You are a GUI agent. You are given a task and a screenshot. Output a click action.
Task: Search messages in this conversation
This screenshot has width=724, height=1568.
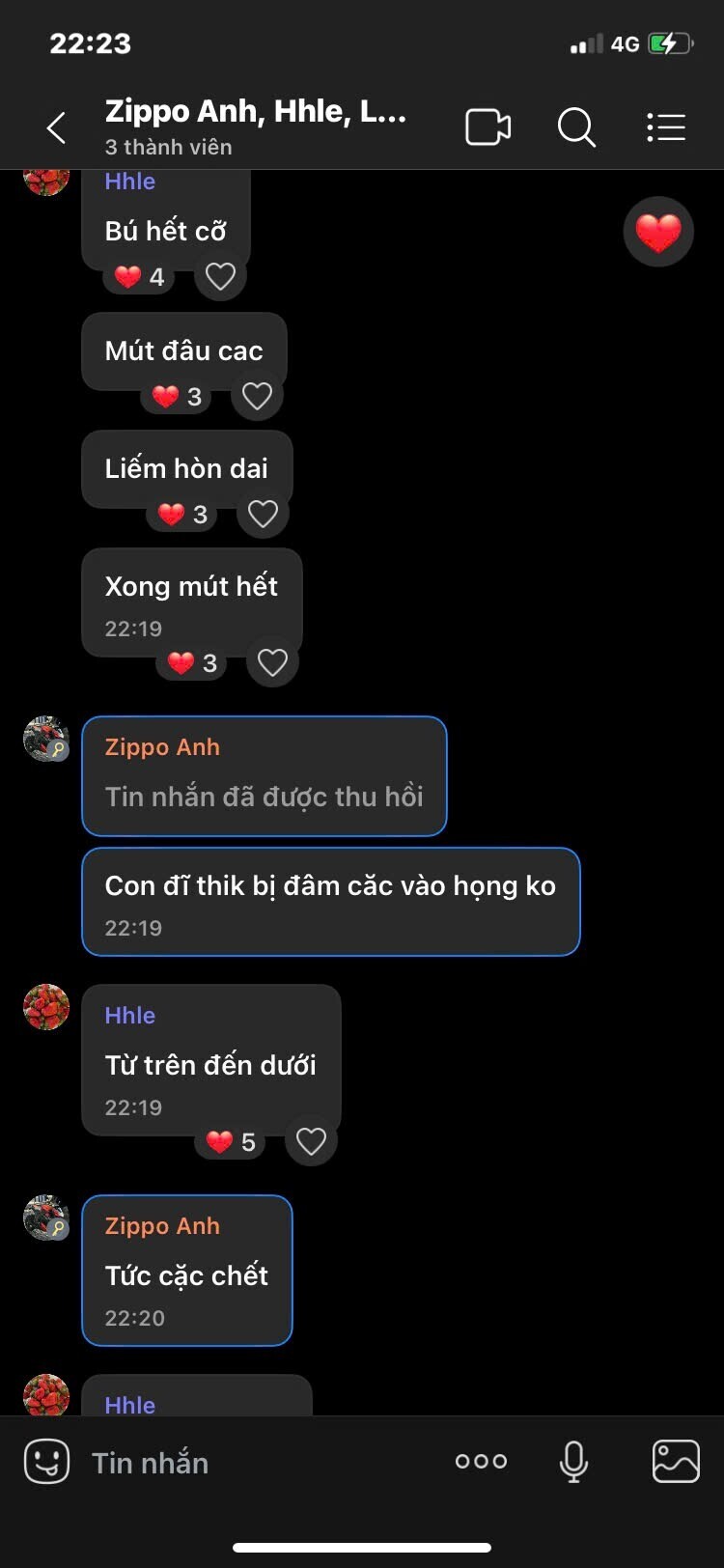[x=576, y=127]
